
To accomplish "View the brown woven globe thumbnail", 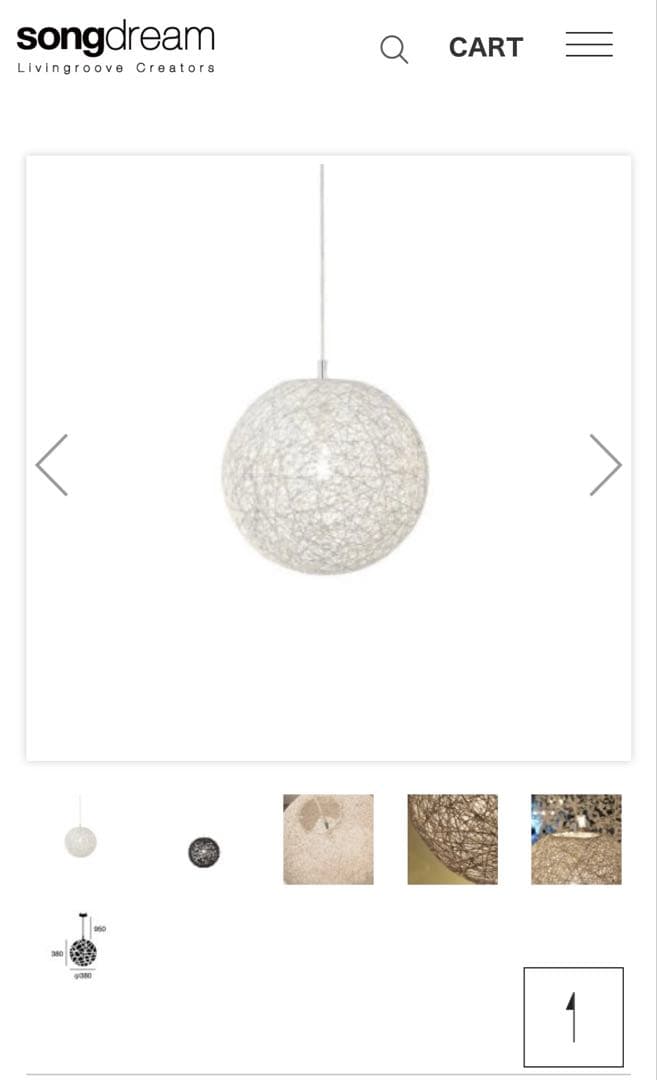I will pyautogui.click(x=452, y=839).
